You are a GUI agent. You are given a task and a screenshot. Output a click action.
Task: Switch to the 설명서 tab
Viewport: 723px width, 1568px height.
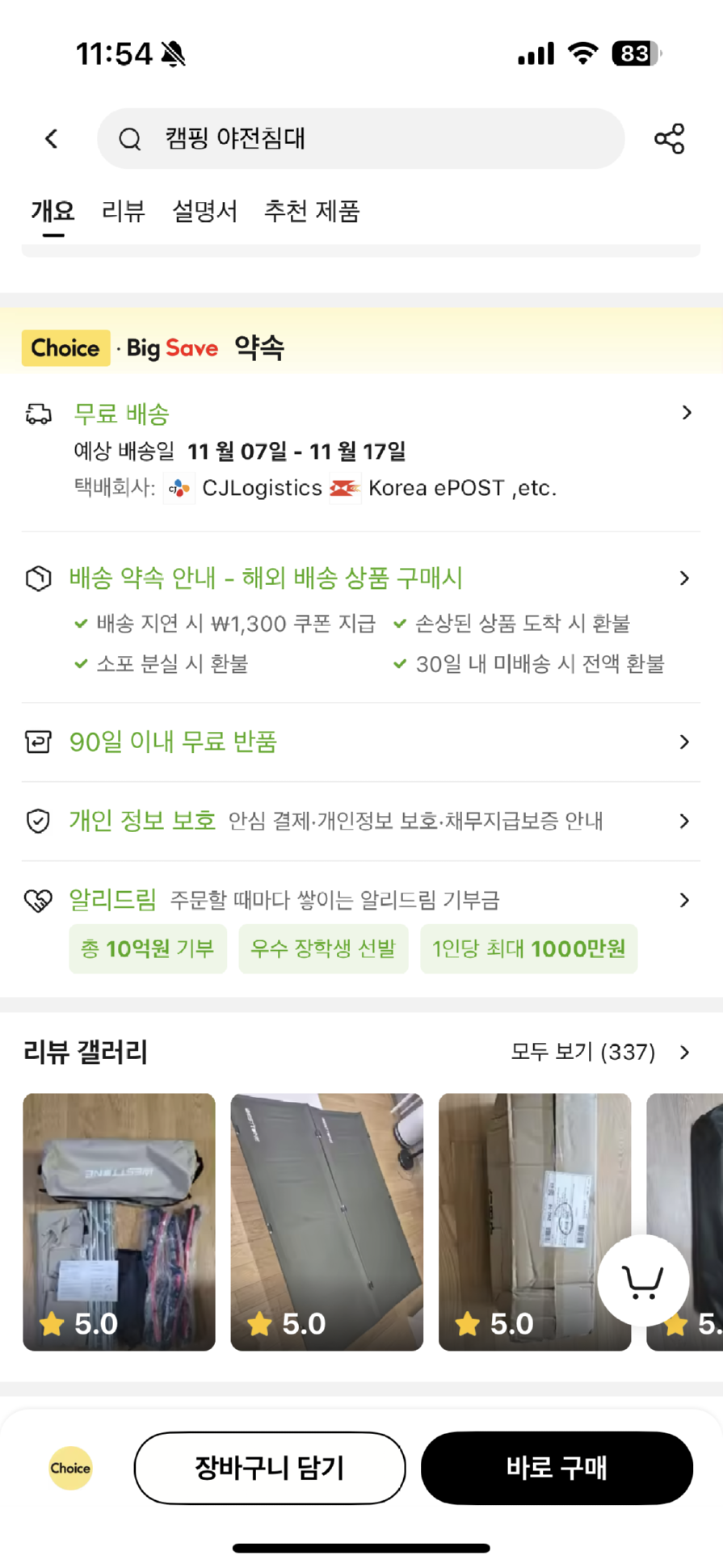pyautogui.click(x=204, y=212)
